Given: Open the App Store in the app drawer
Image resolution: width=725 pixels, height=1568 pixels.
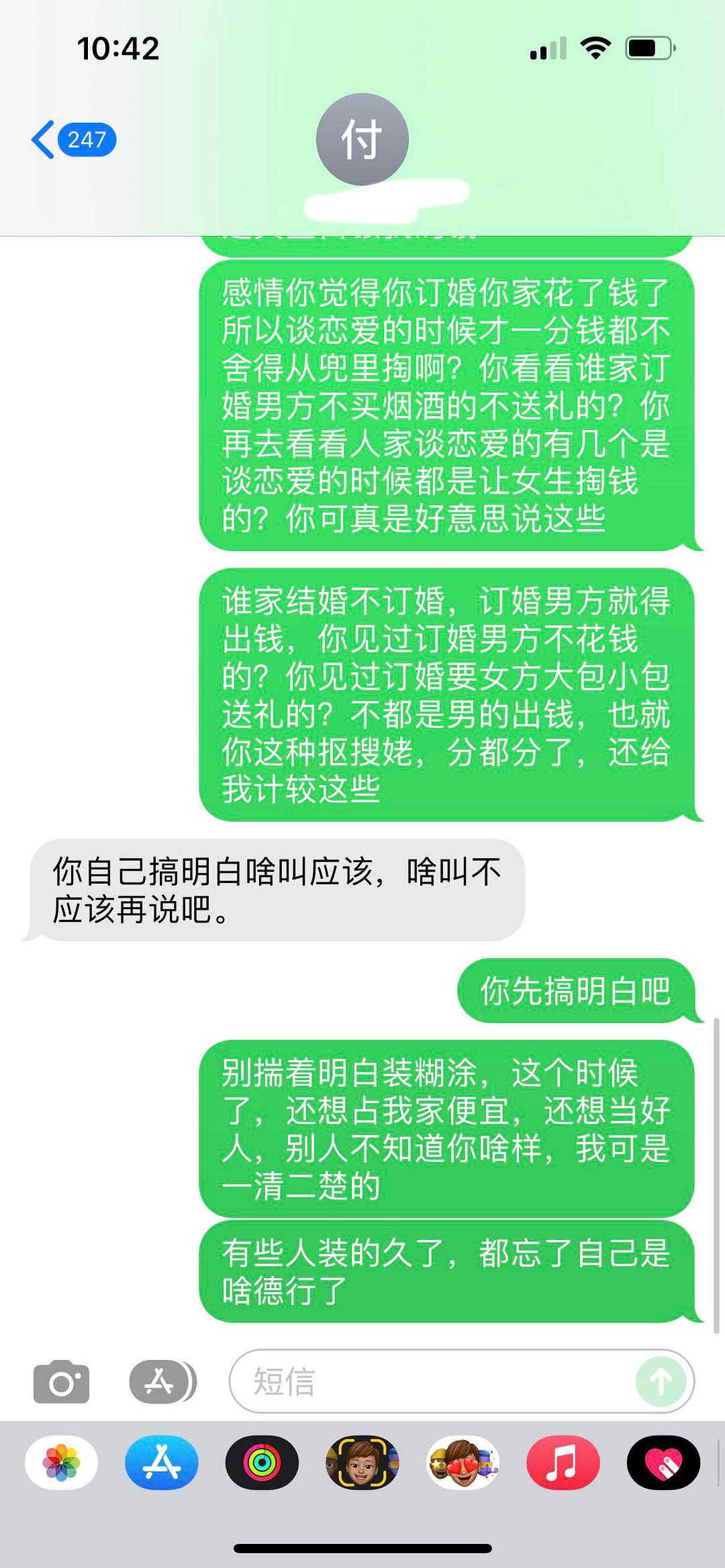Looking at the screenshot, I should [162, 1463].
